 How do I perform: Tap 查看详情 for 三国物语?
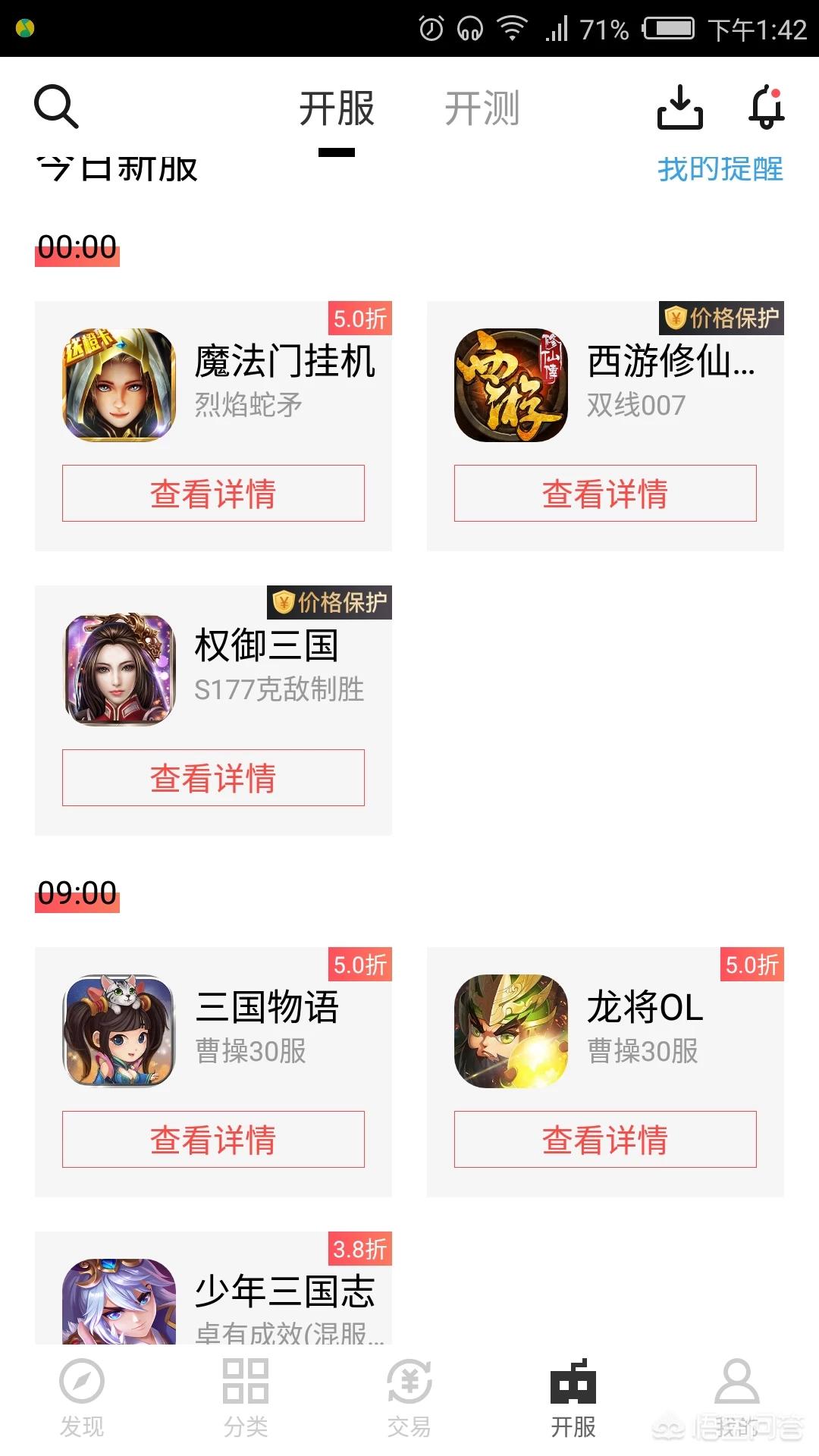213,1139
